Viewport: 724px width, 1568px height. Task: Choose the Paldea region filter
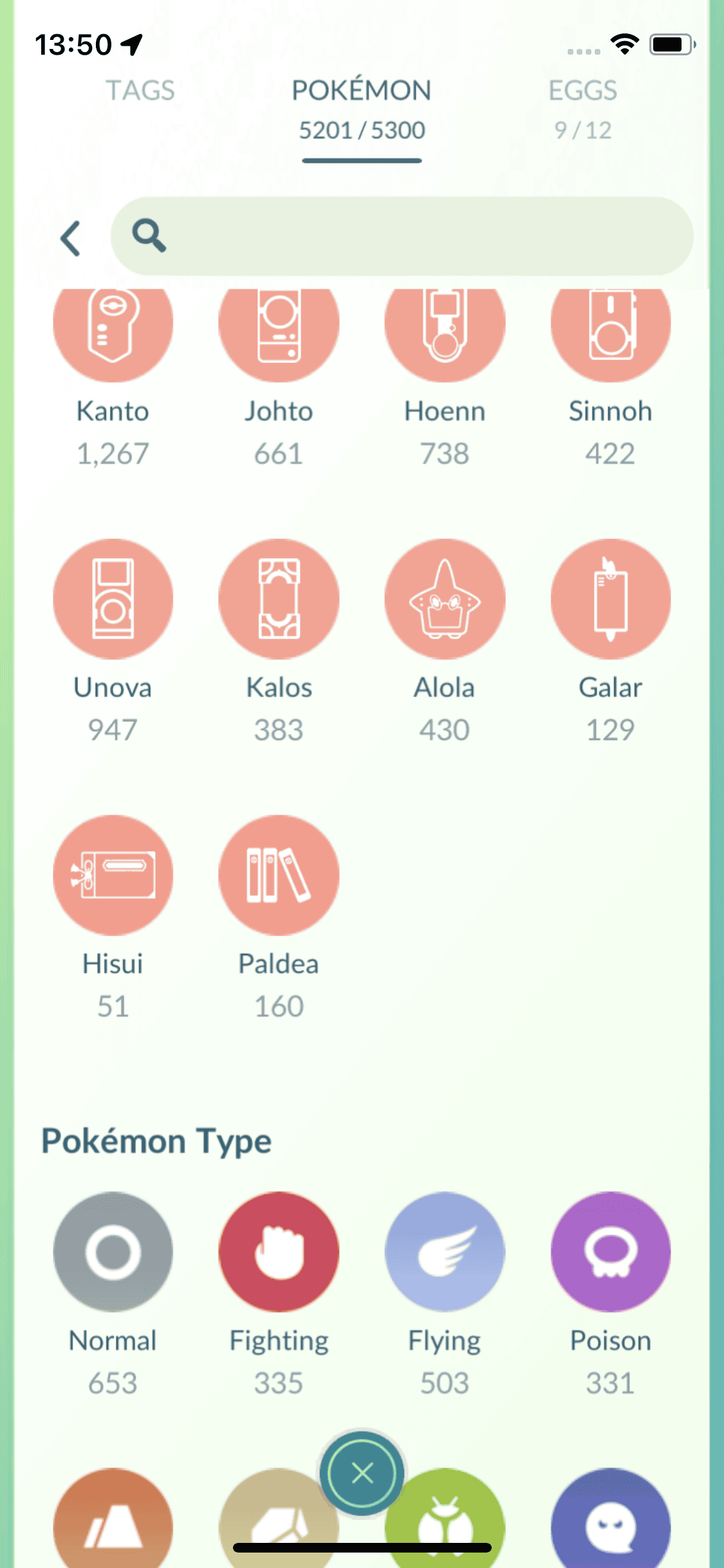coord(279,875)
